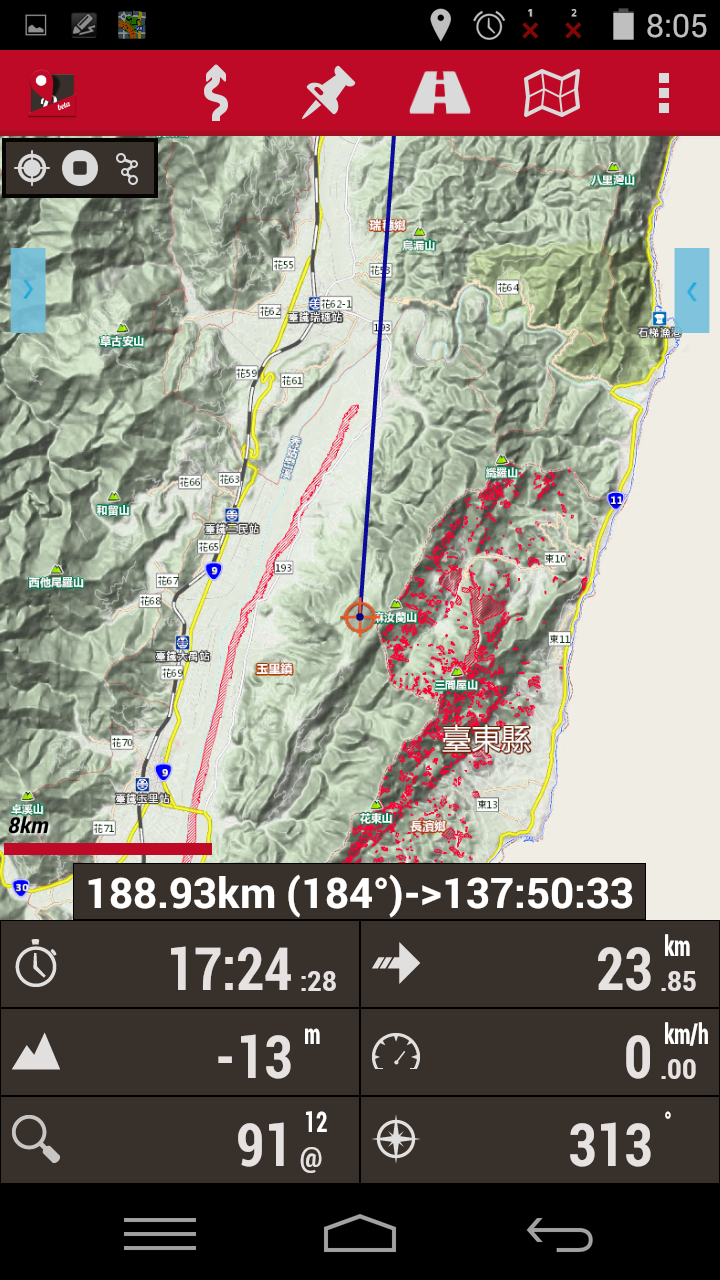Viewport: 720px width, 1280px height.
Task: Go to the home screen
Action: 360,1235
